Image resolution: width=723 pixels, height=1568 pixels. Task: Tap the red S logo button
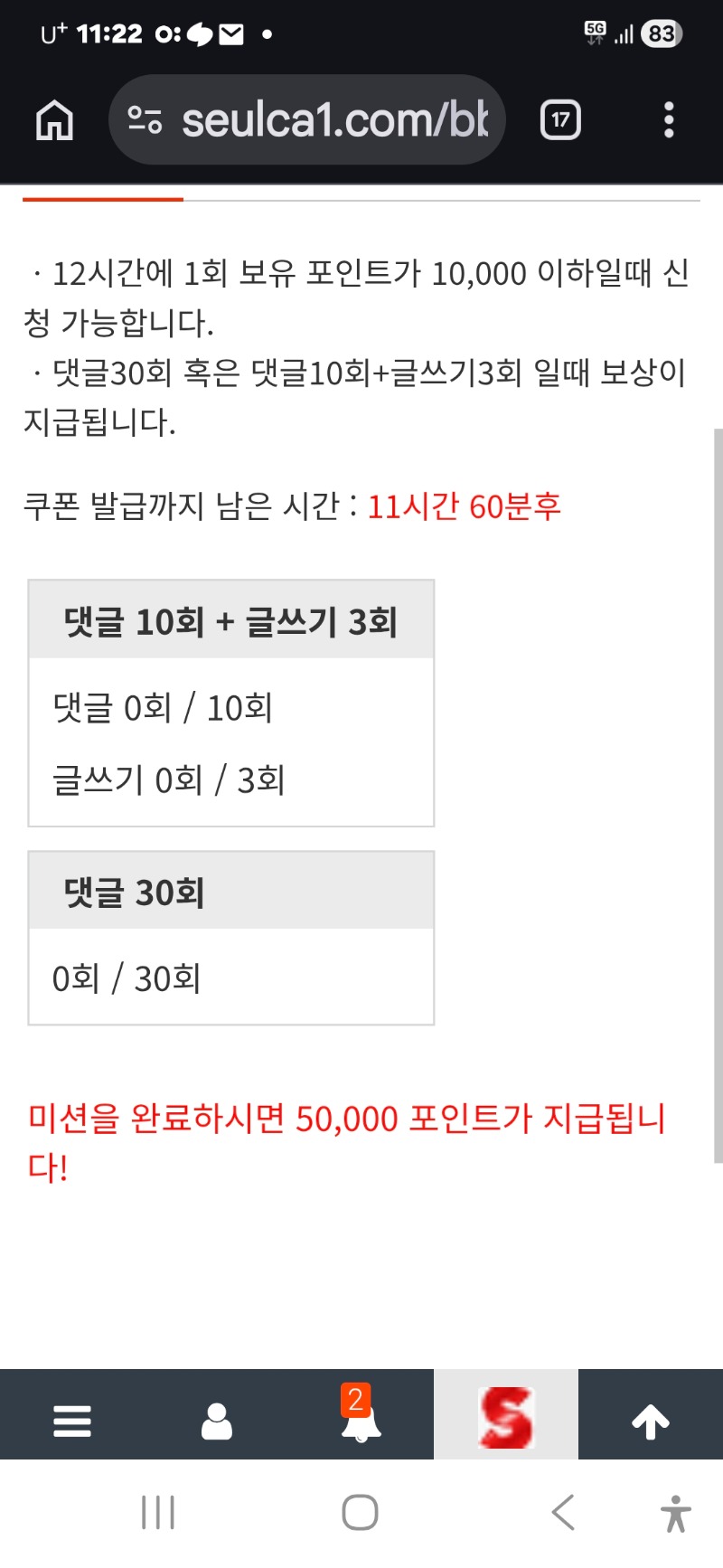506,1417
